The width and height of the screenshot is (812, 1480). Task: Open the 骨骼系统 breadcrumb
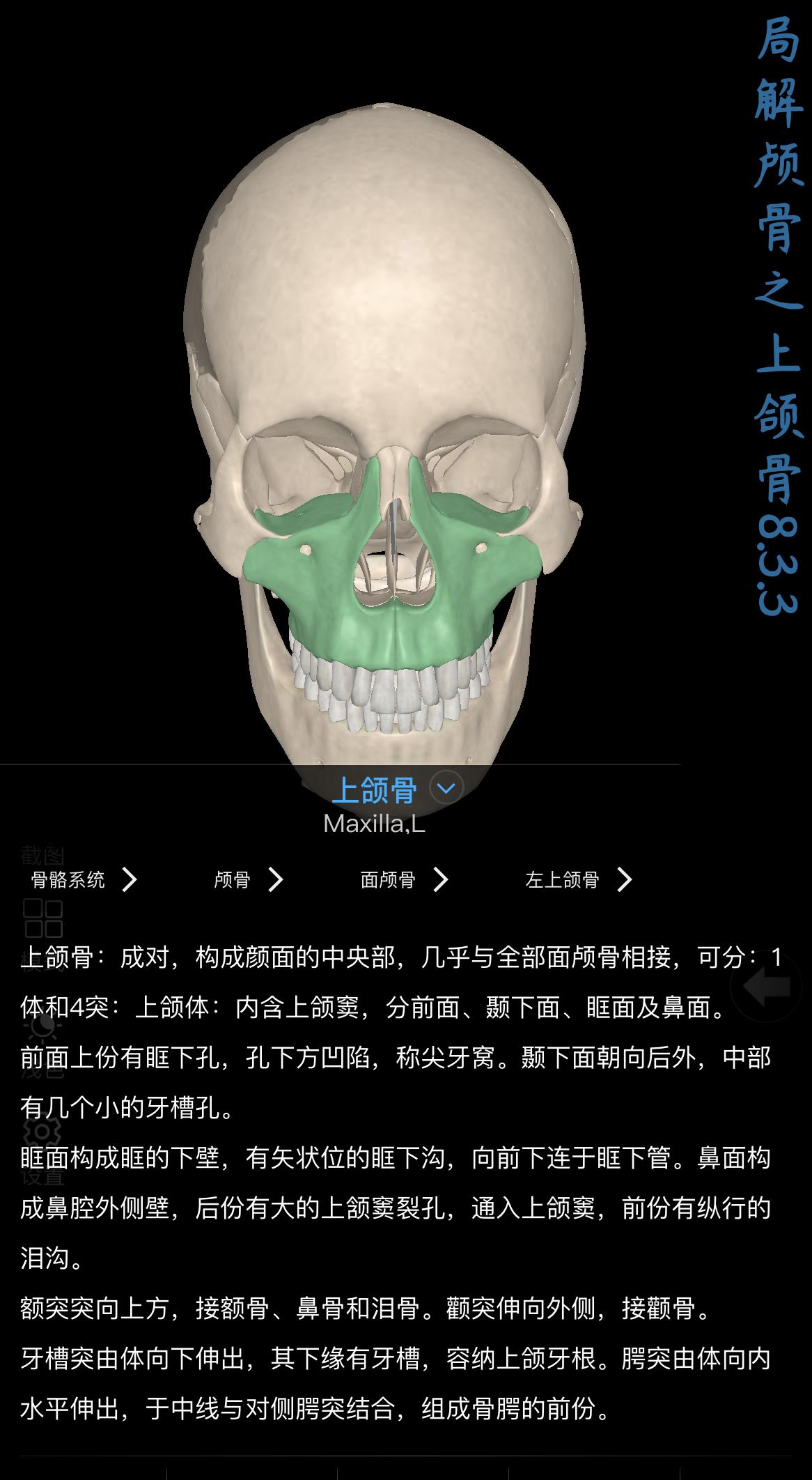click(84, 880)
